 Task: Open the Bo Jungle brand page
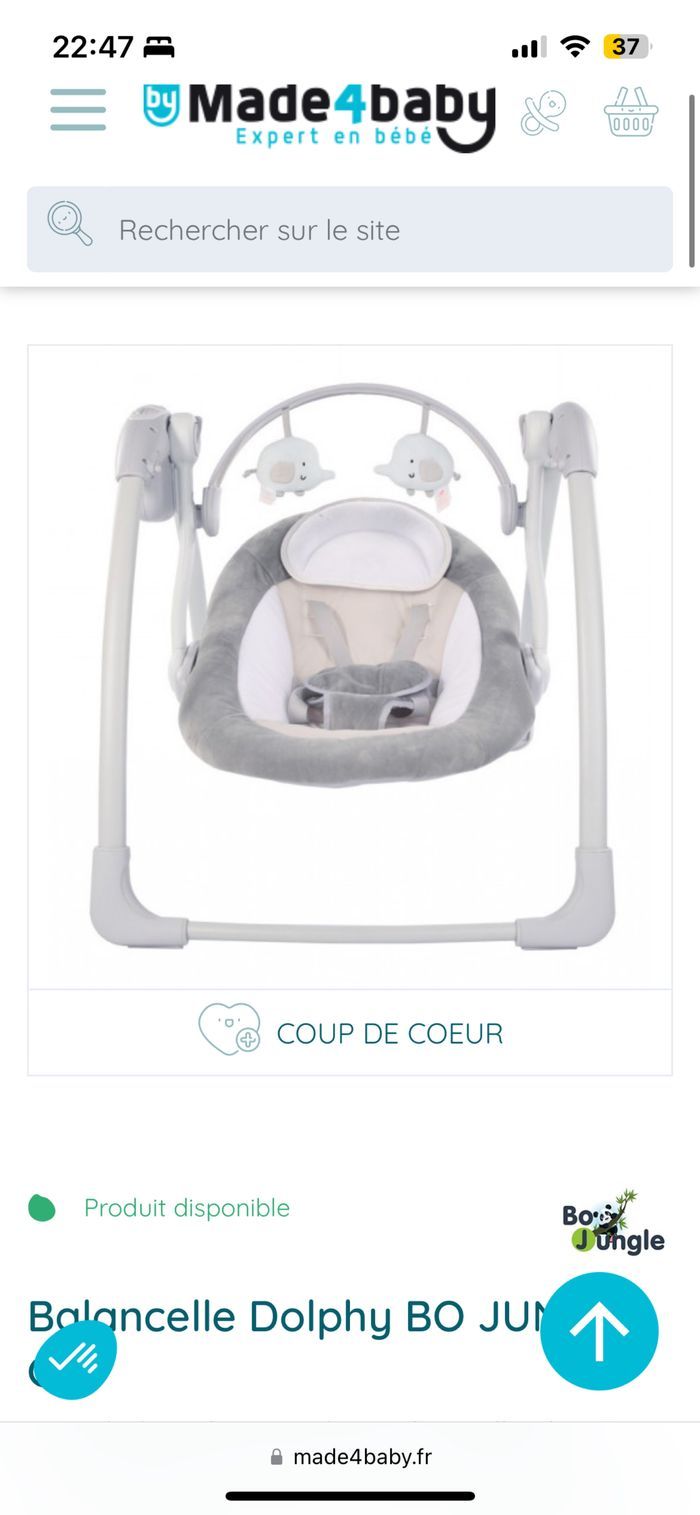pos(612,1223)
